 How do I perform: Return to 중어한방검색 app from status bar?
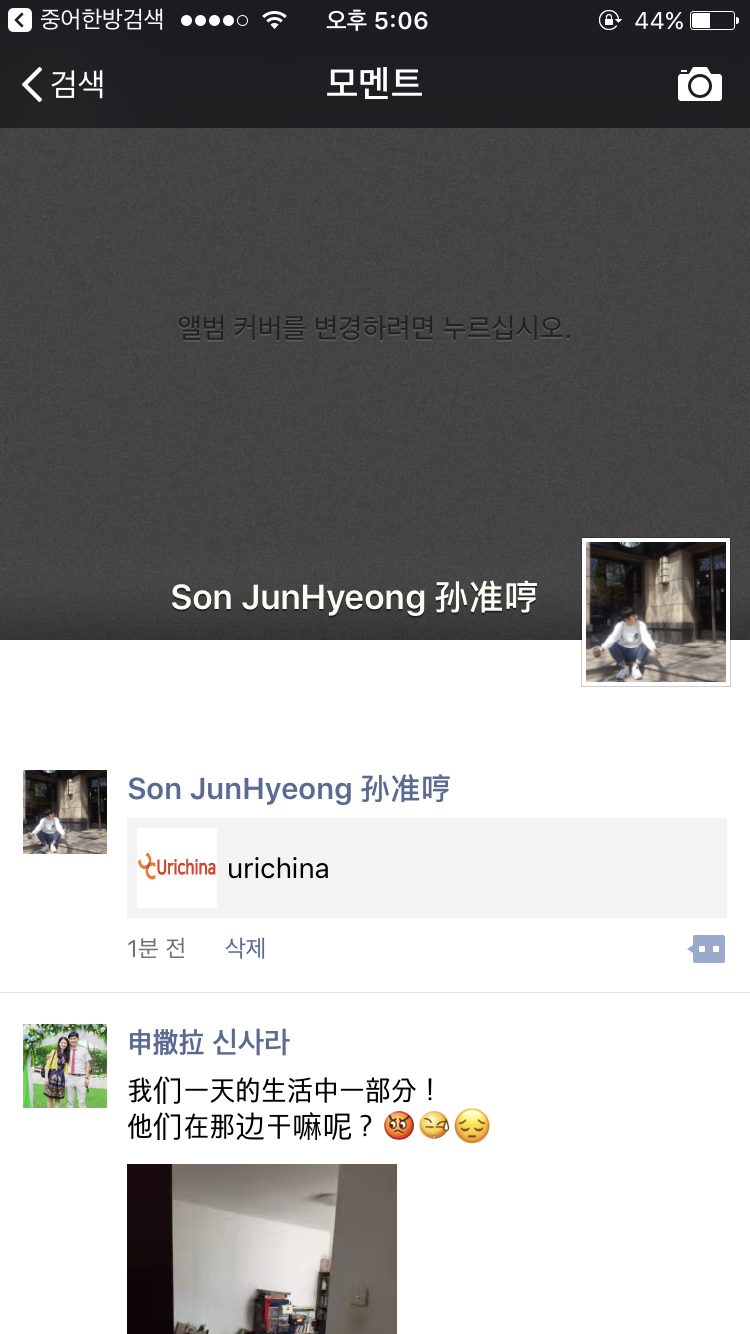86,20
